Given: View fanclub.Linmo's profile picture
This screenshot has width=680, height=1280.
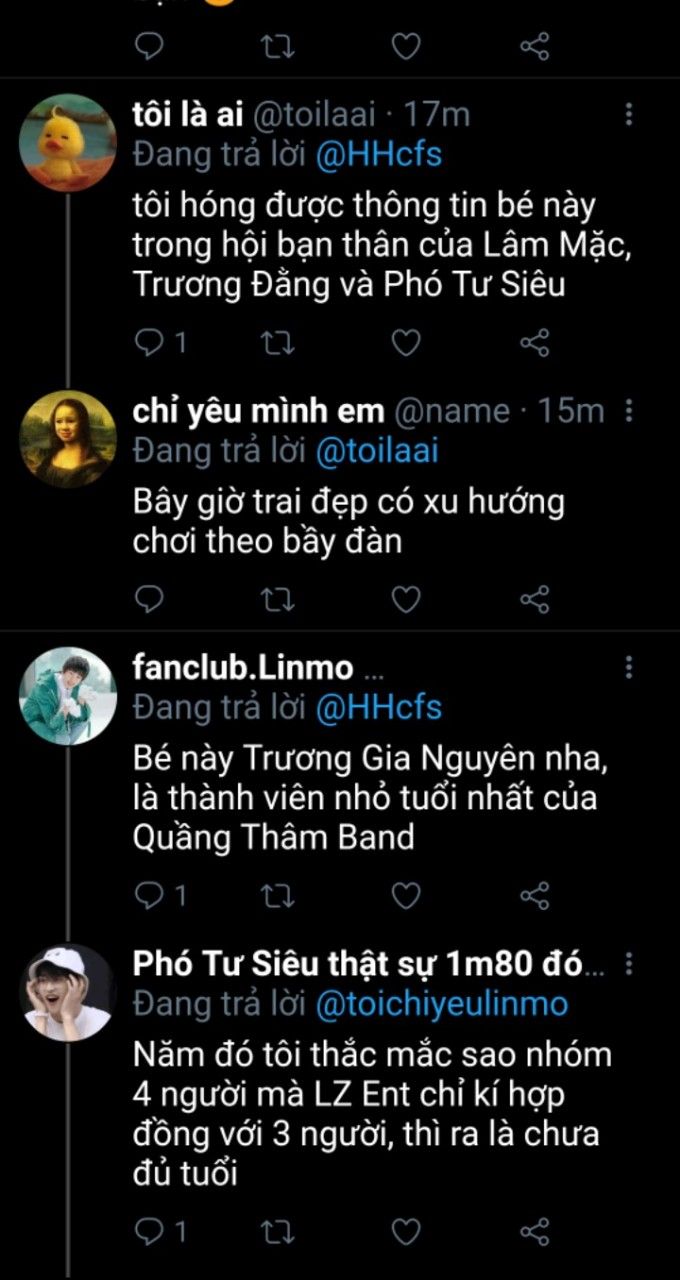Looking at the screenshot, I should coord(68,696).
